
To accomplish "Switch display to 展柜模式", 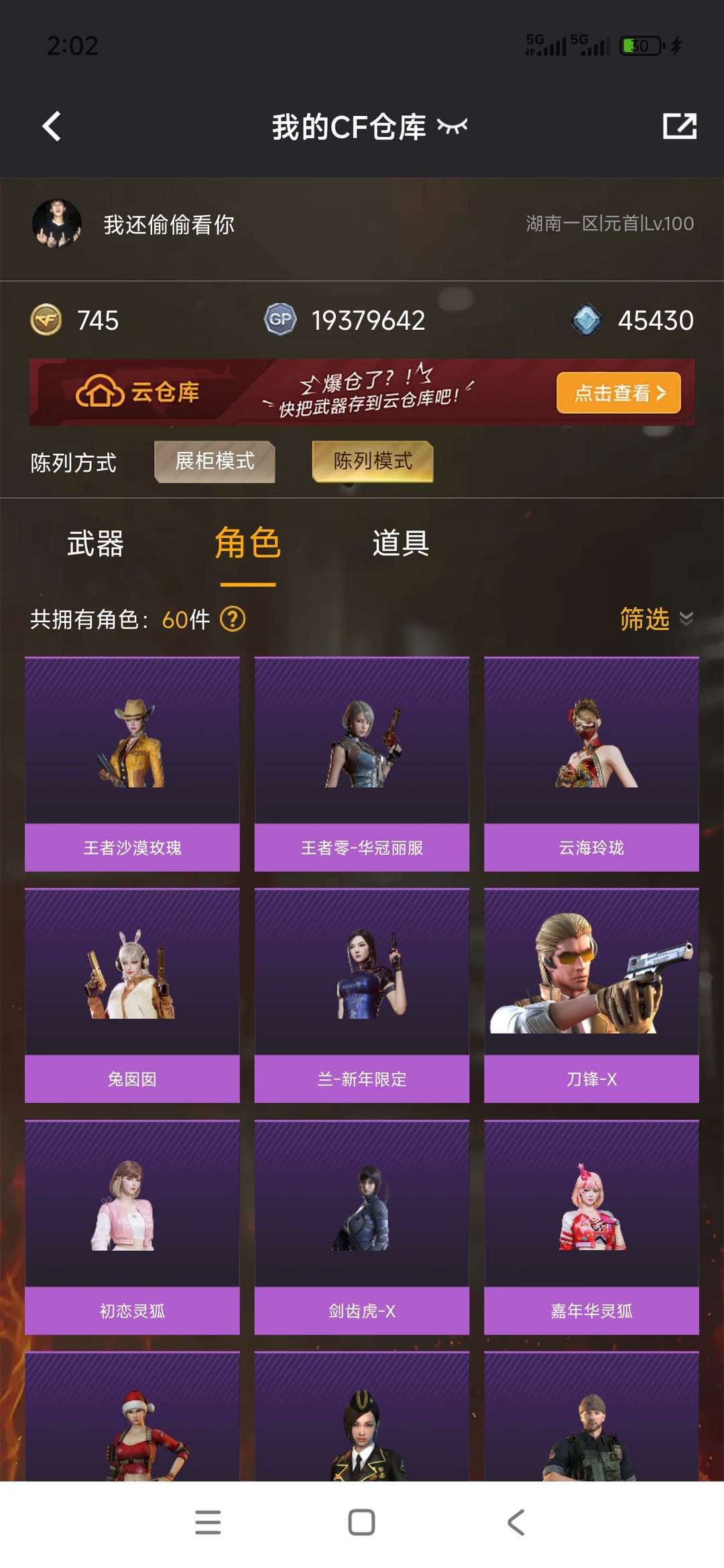I will point(215,461).
